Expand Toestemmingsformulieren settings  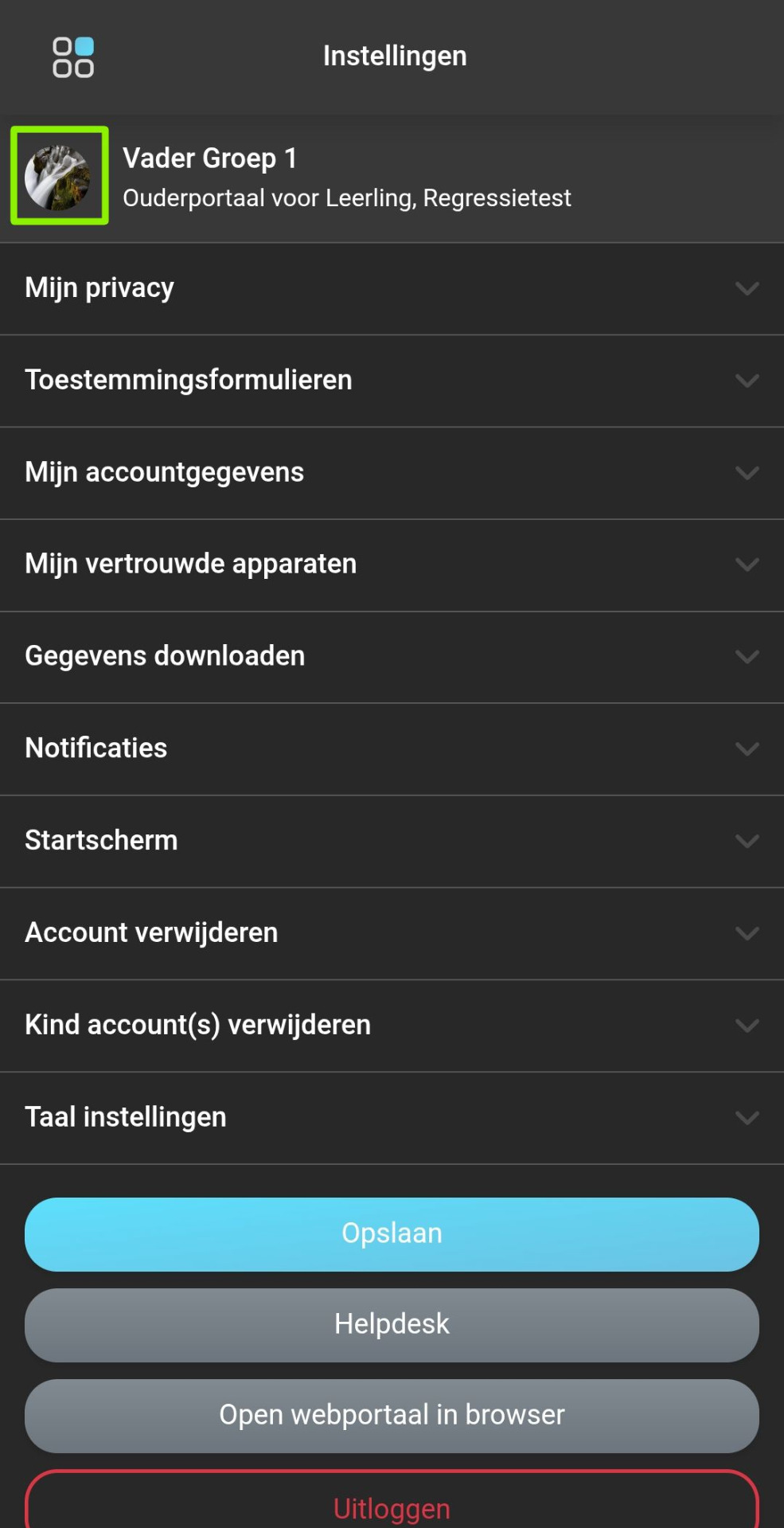[x=392, y=381]
